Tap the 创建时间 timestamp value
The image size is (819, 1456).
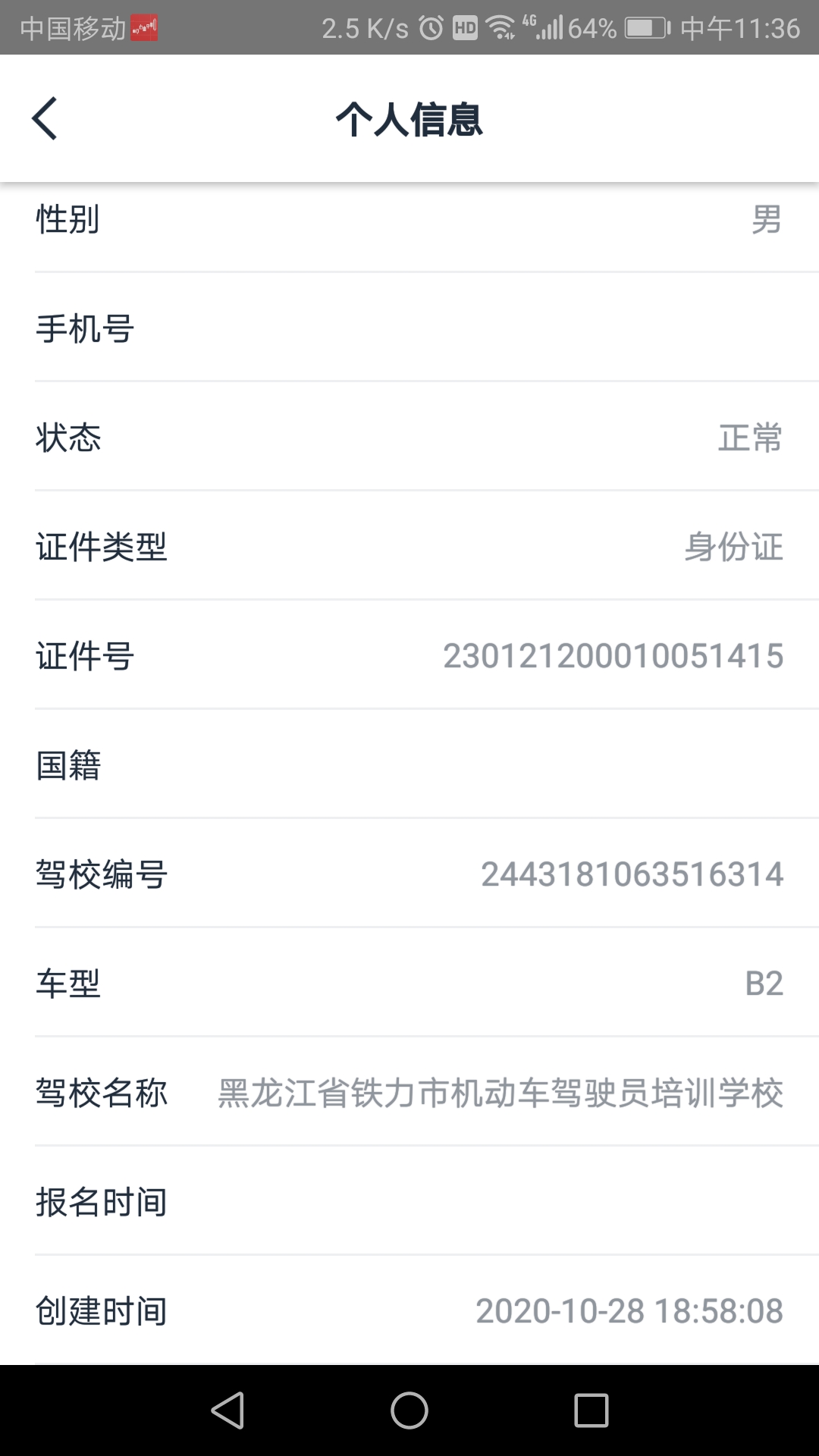pos(629,1309)
